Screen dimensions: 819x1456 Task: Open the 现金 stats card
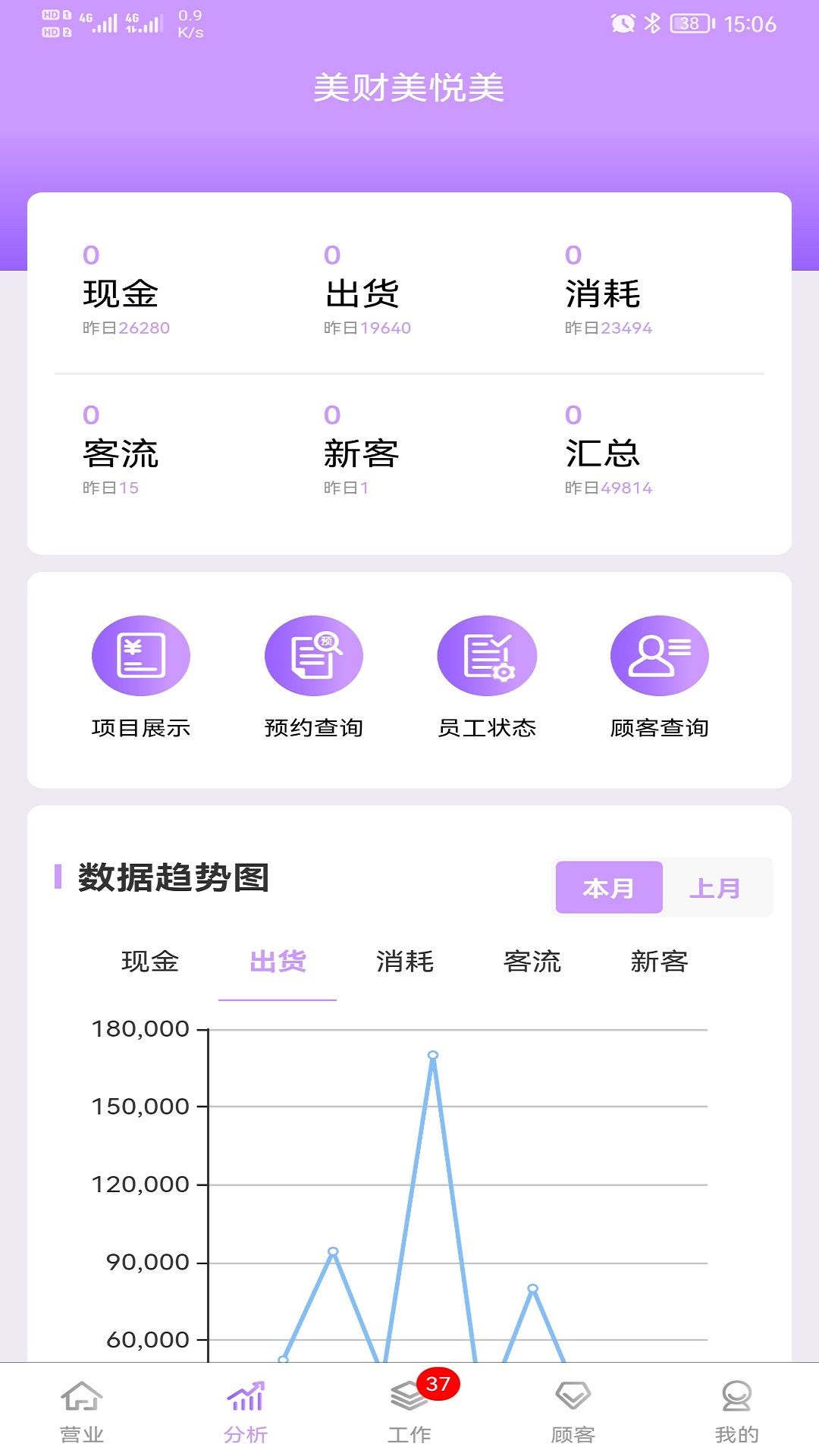click(127, 290)
